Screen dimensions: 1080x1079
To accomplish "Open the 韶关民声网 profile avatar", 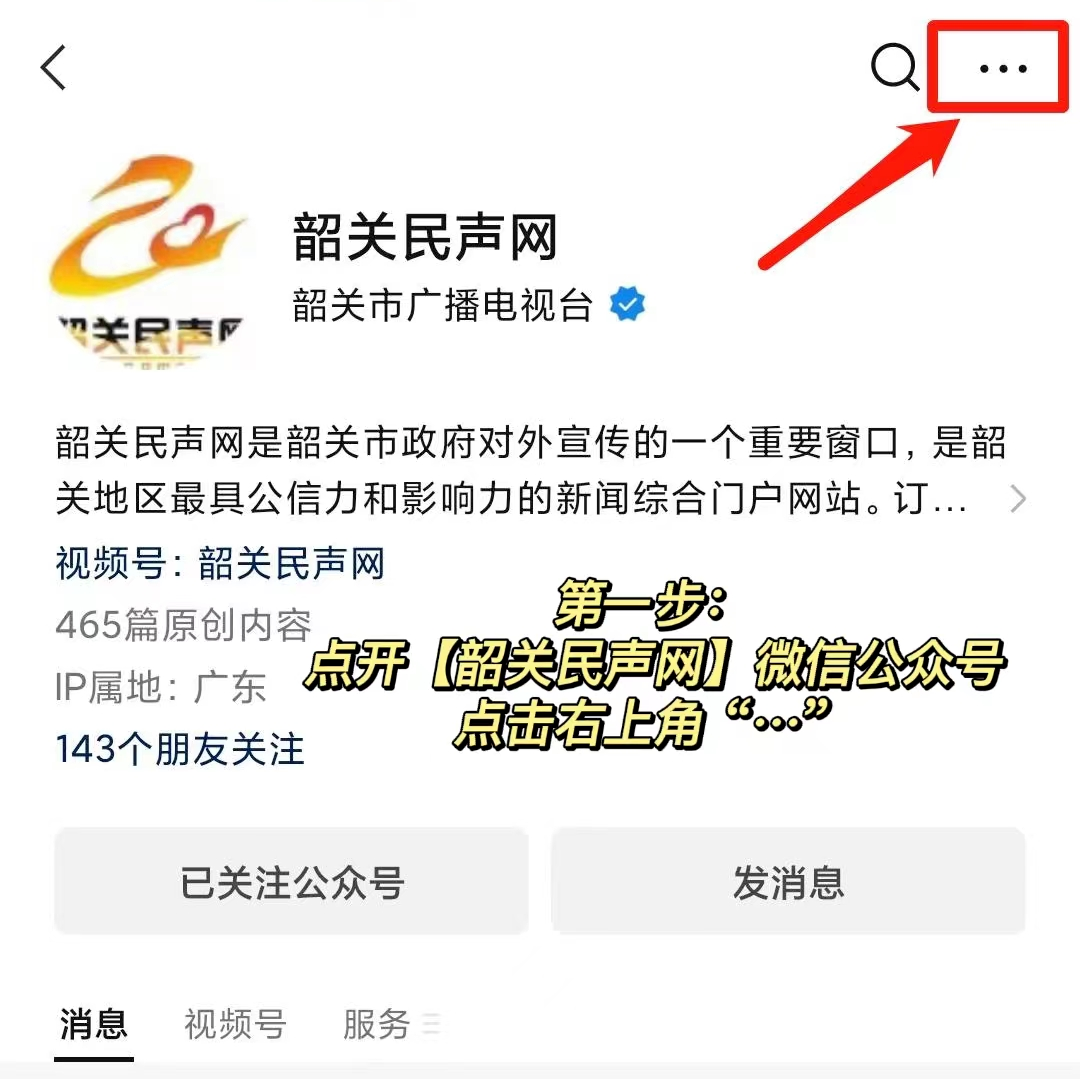I will [x=148, y=262].
